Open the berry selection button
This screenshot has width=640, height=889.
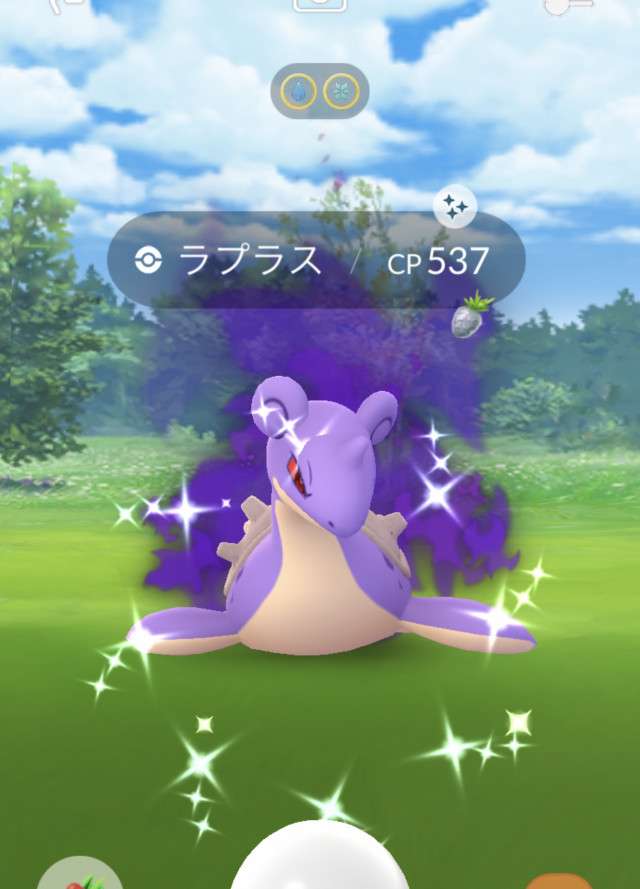tap(78, 876)
